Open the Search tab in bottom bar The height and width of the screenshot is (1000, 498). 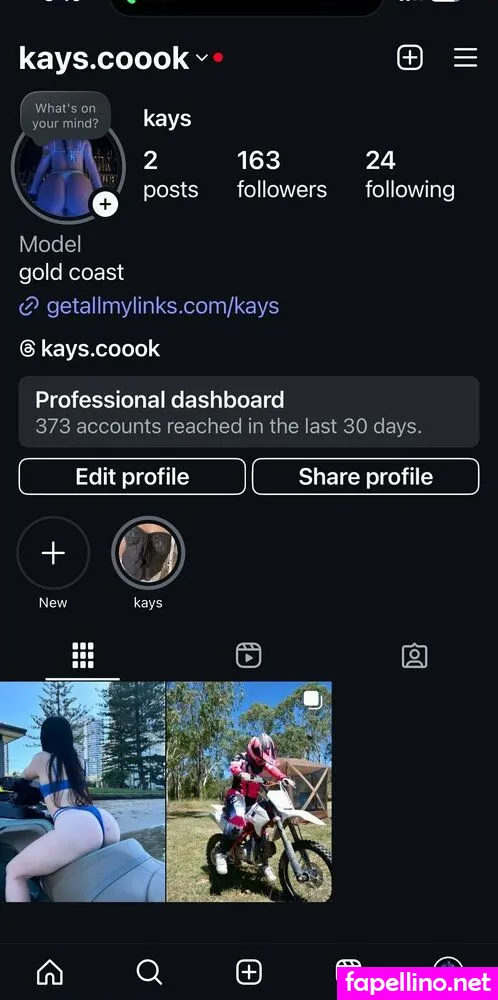149,972
